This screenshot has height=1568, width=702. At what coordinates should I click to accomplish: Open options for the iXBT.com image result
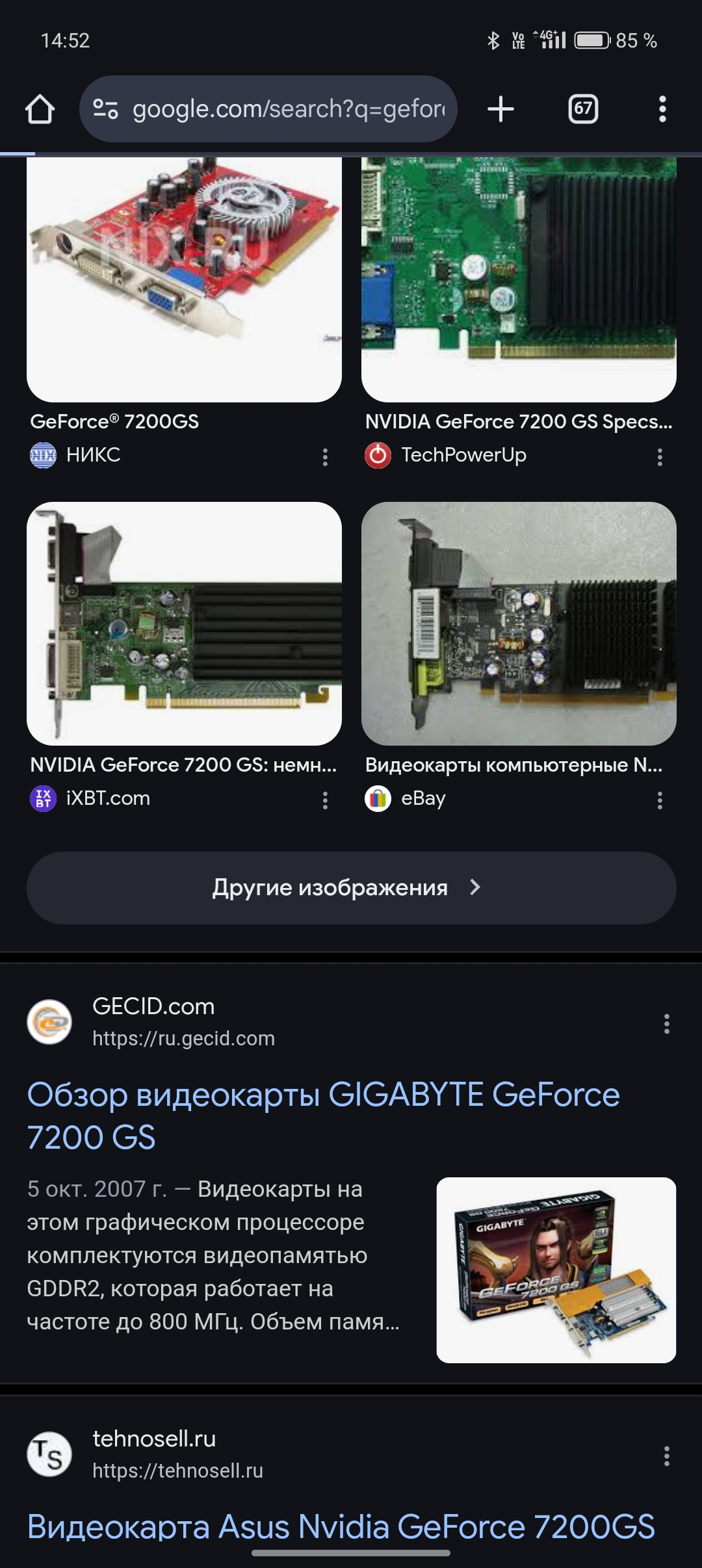[325, 800]
